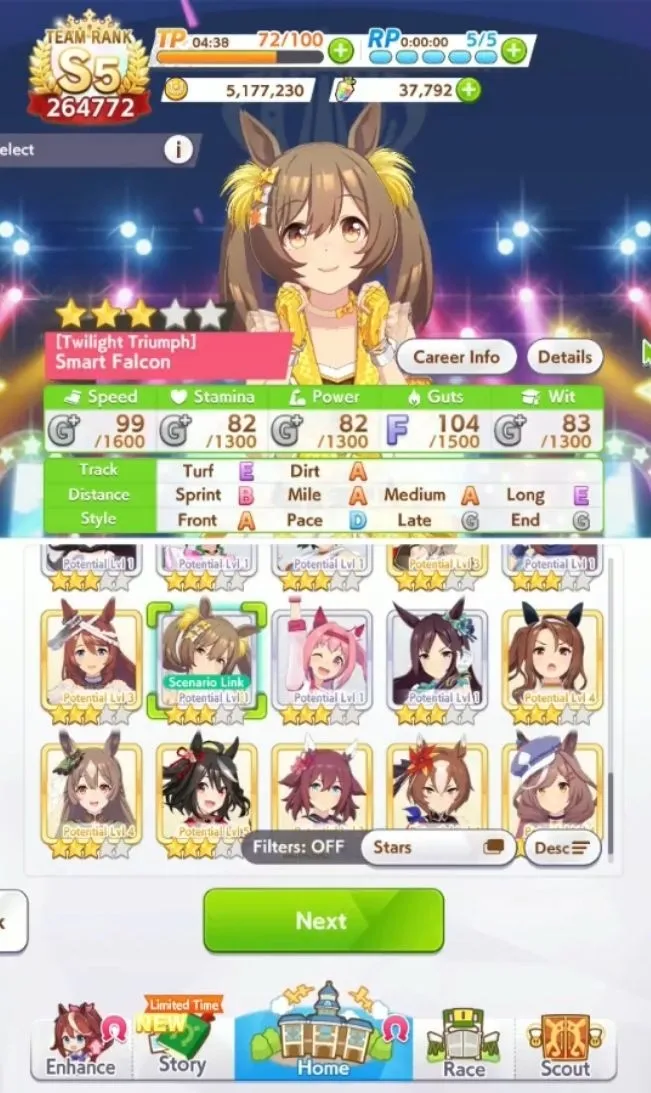651x1093 pixels.
Task: Open the info icon in the header
Action: pos(178,149)
